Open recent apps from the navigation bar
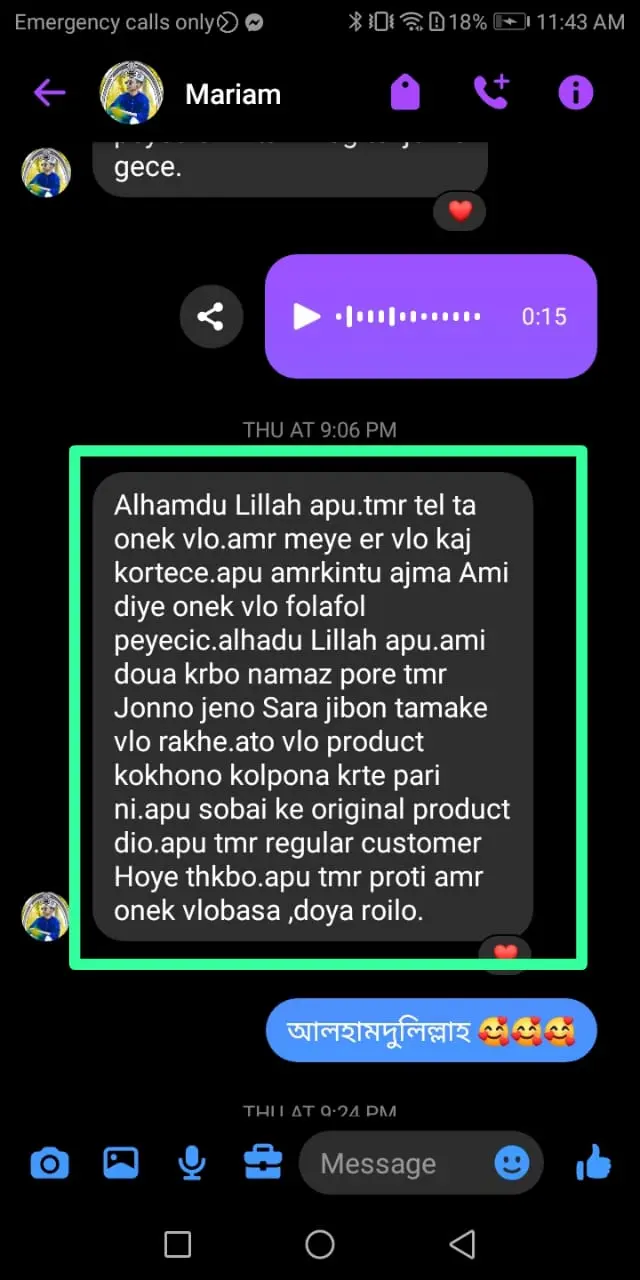 point(177,1244)
